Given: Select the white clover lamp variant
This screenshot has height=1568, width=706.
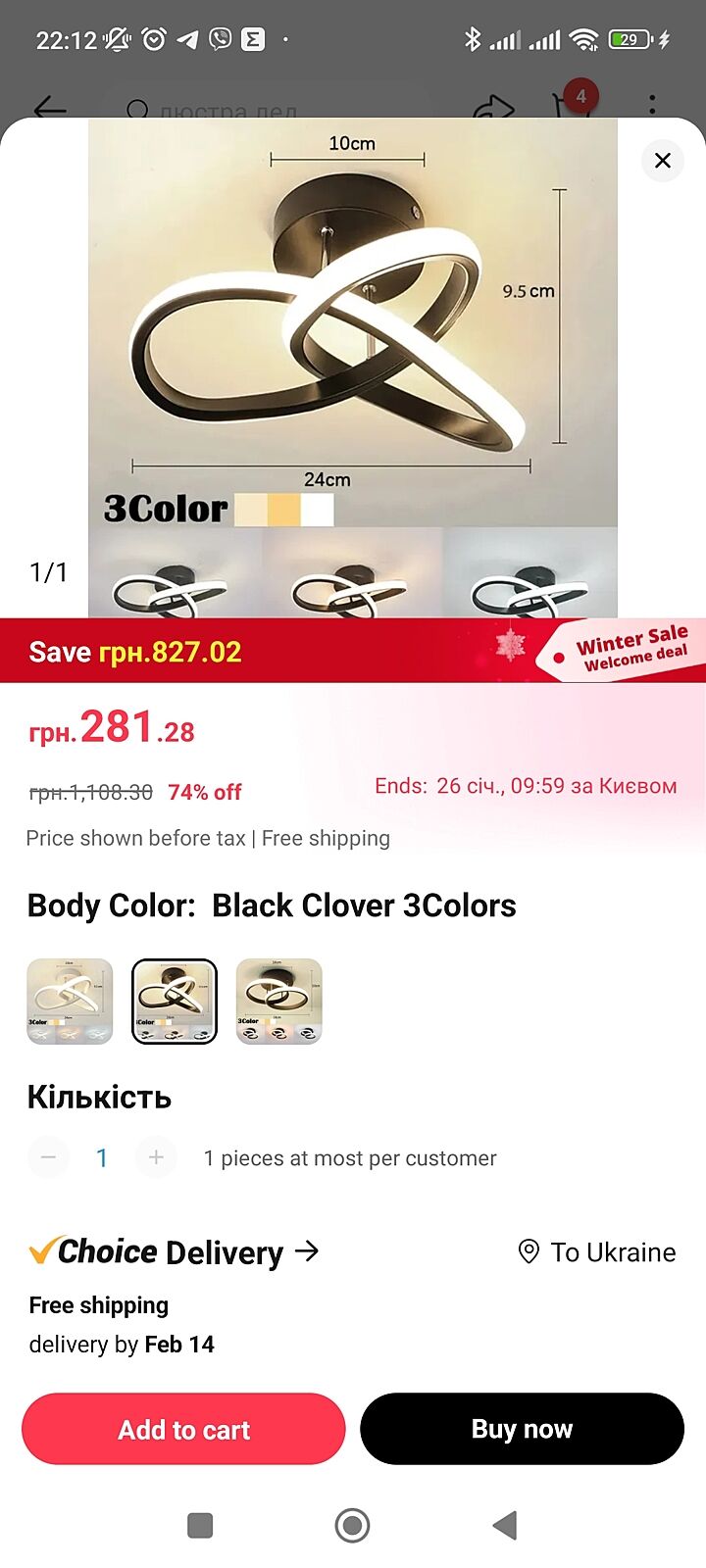Looking at the screenshot, I should coord(70,1001).
